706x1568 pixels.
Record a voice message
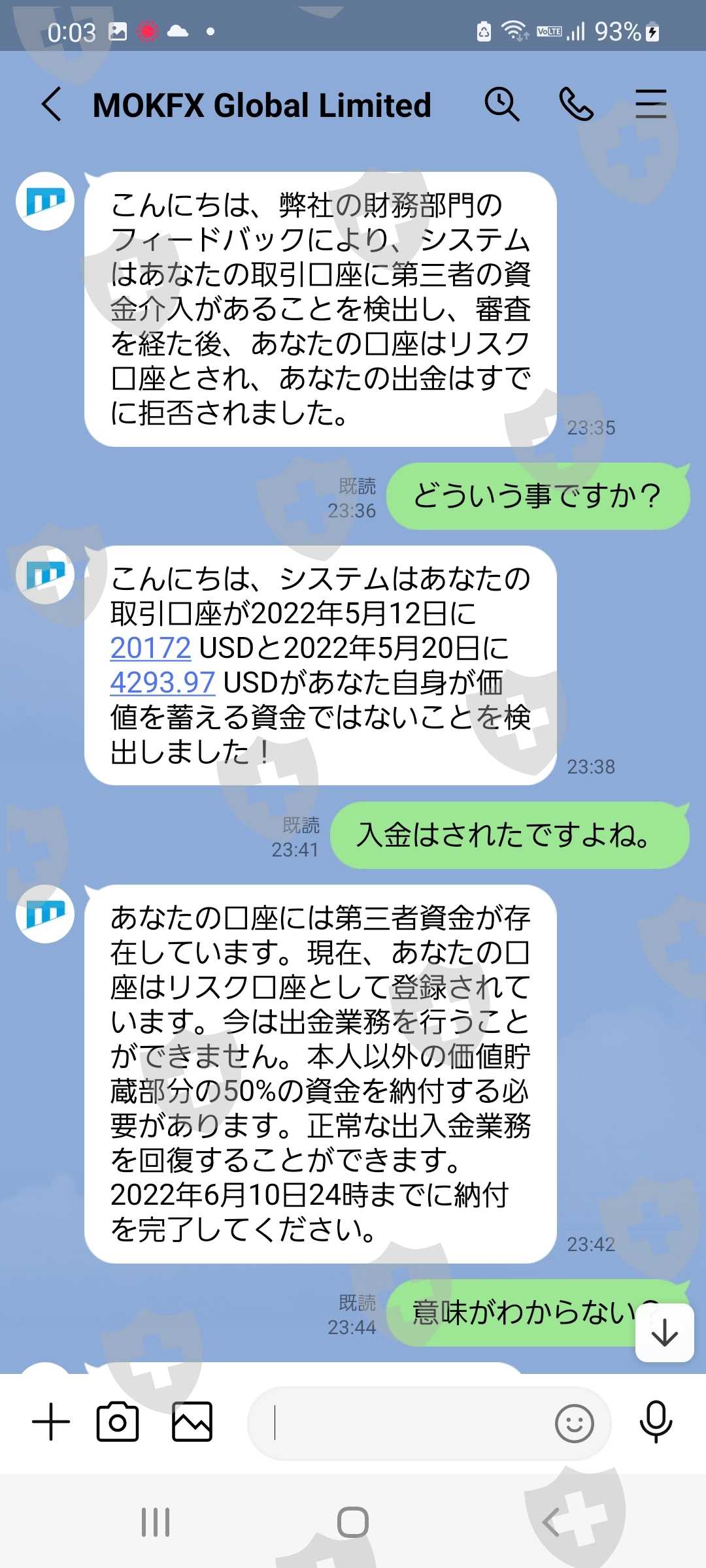[656, 1422]
